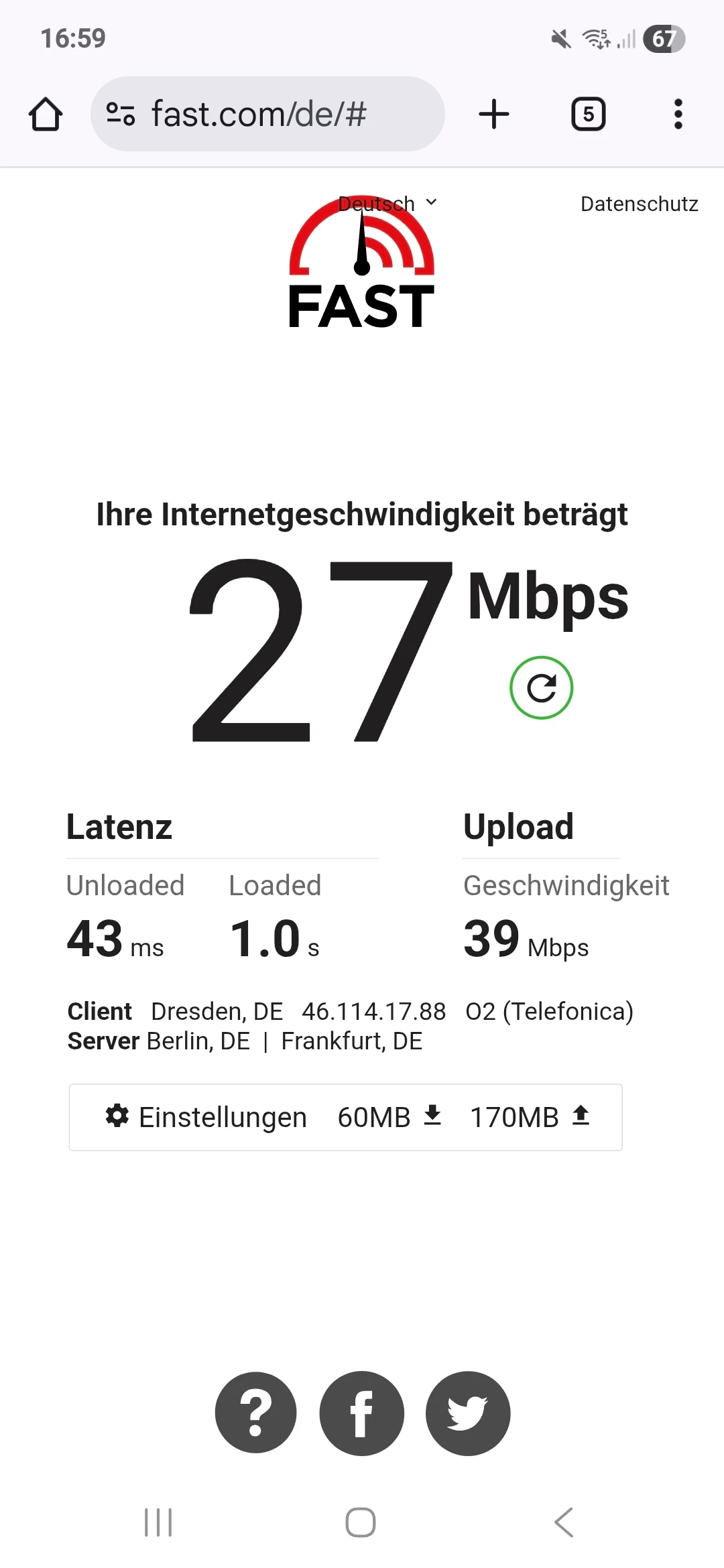Go to the browser home page
Image resolution: width=724 pixels, height=1568 pixels.
pos(46,114)
